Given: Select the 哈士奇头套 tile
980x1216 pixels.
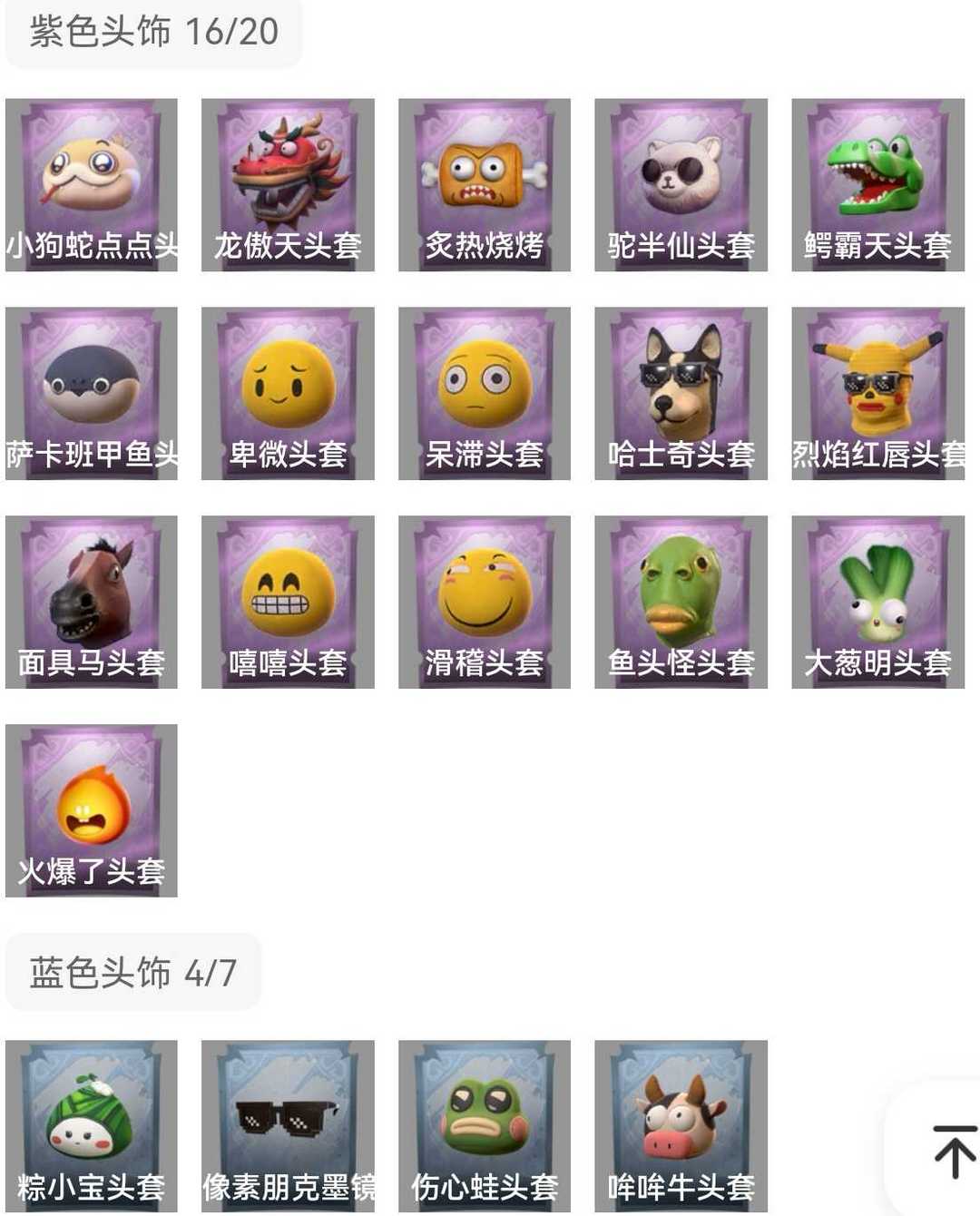Looking at the screenshot, I should pyautogui.click(x=681, y=394).
